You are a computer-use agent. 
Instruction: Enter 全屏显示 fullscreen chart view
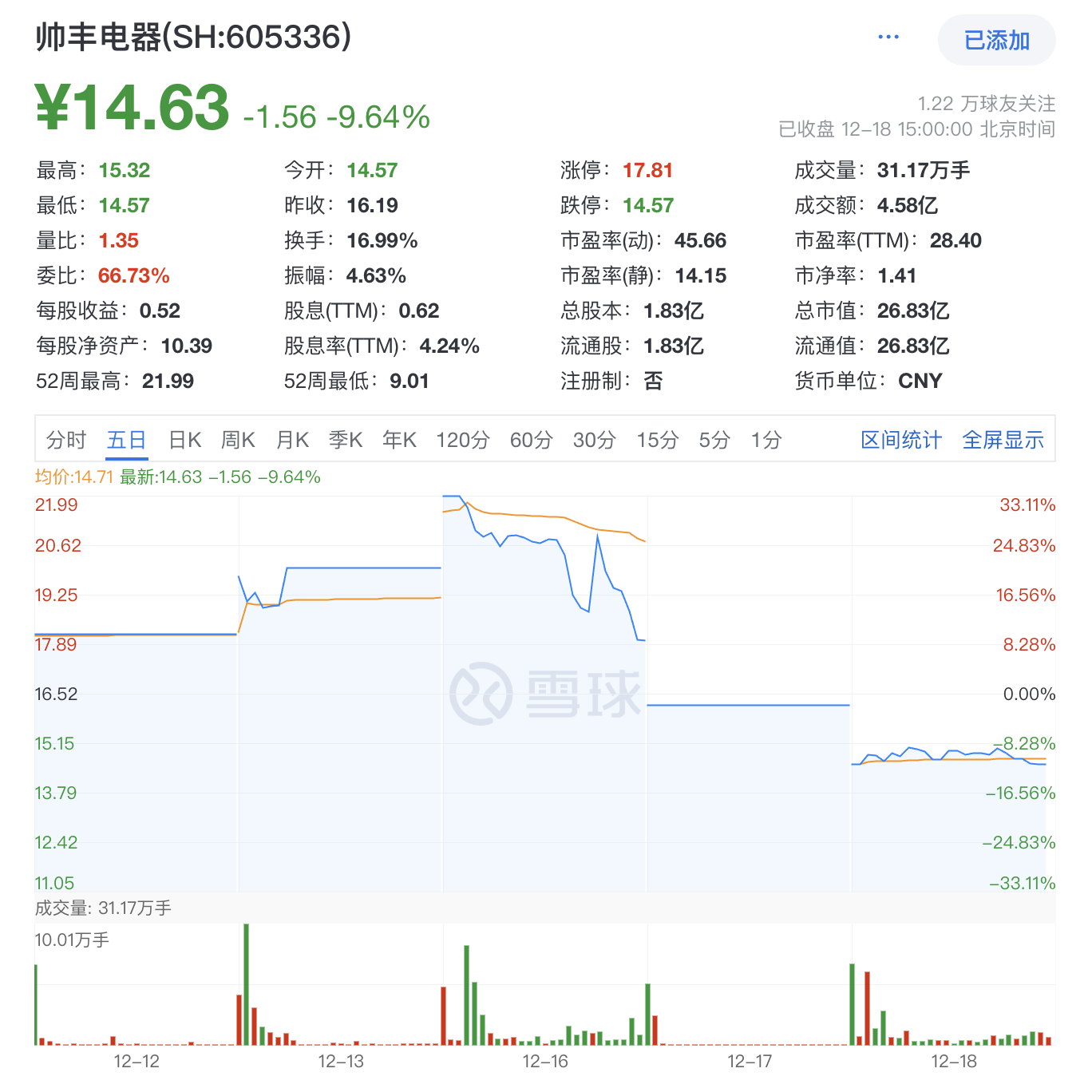point(1003,440)
